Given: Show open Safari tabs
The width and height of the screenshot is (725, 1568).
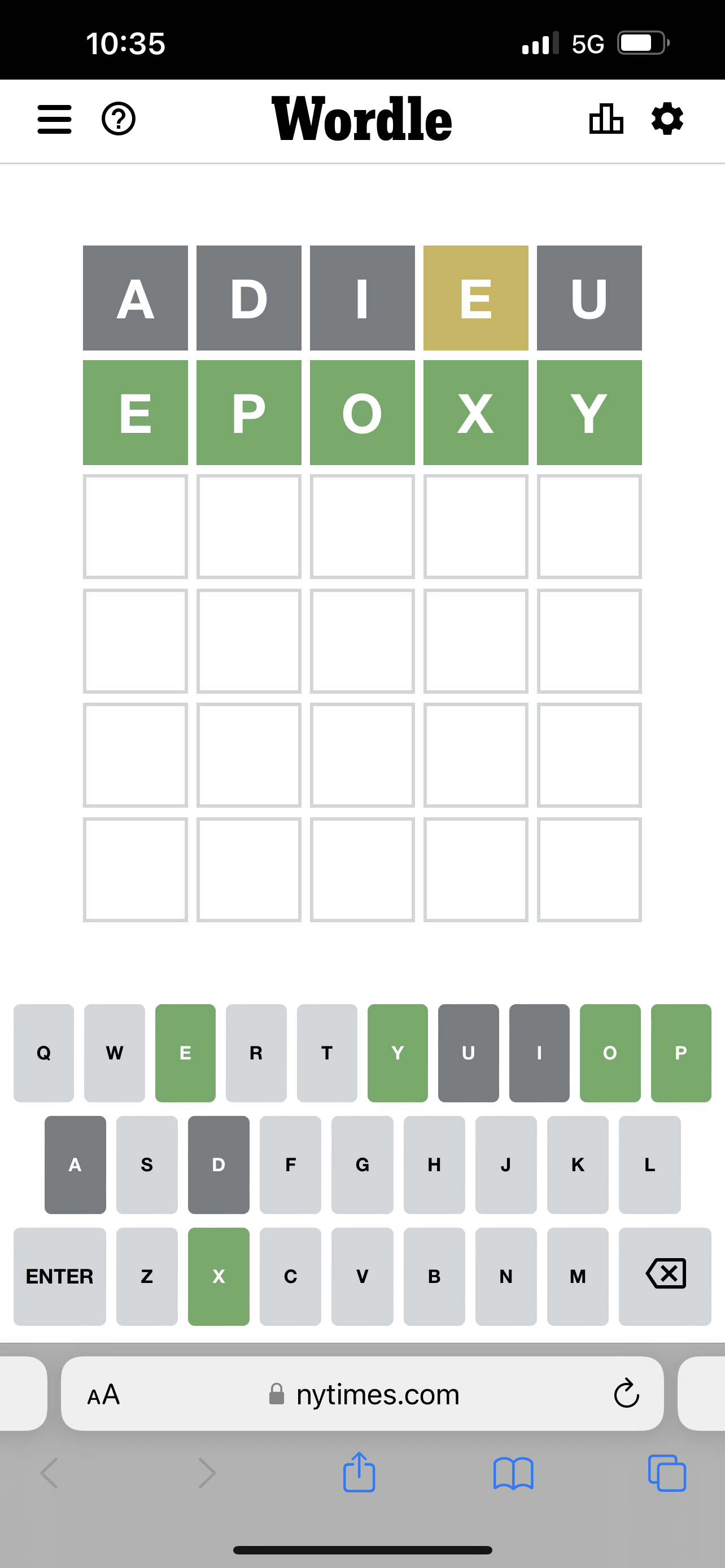Looking at the screenshot, I should 667,1473.
